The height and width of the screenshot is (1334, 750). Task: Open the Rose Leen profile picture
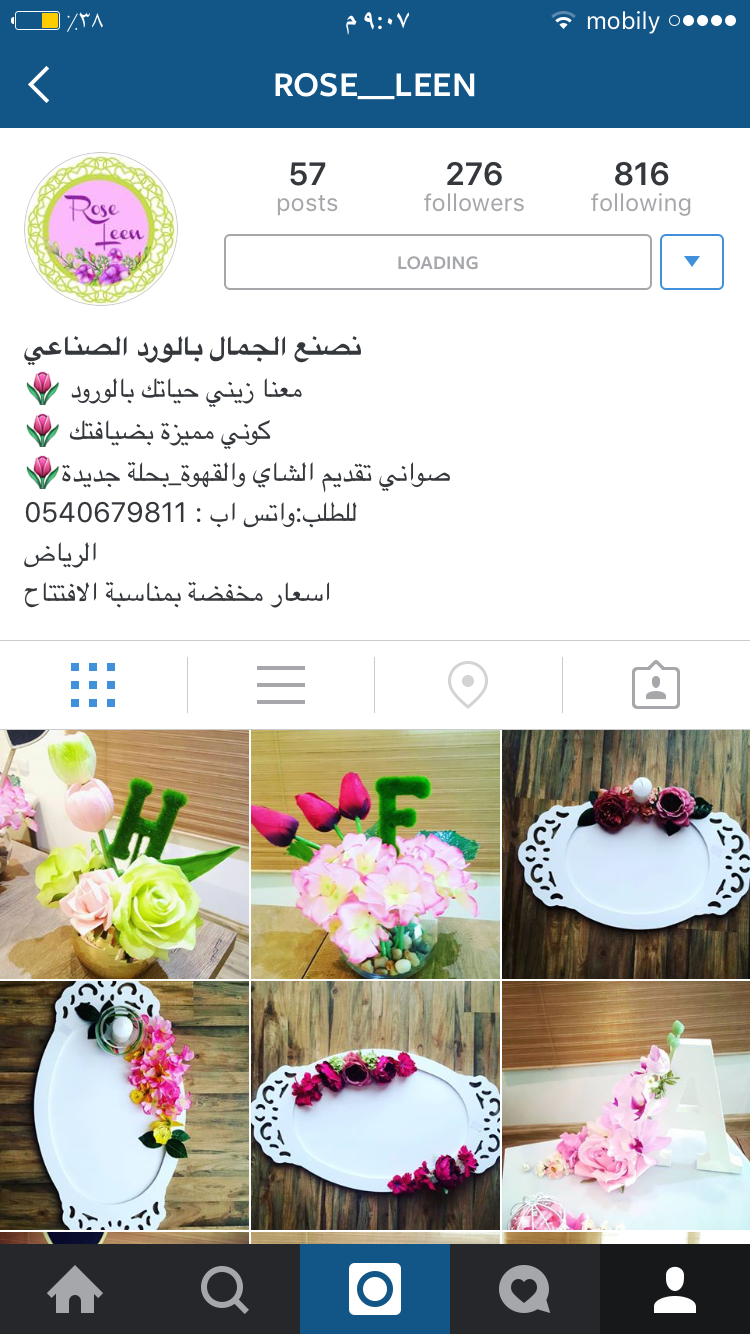click(101, 229)
